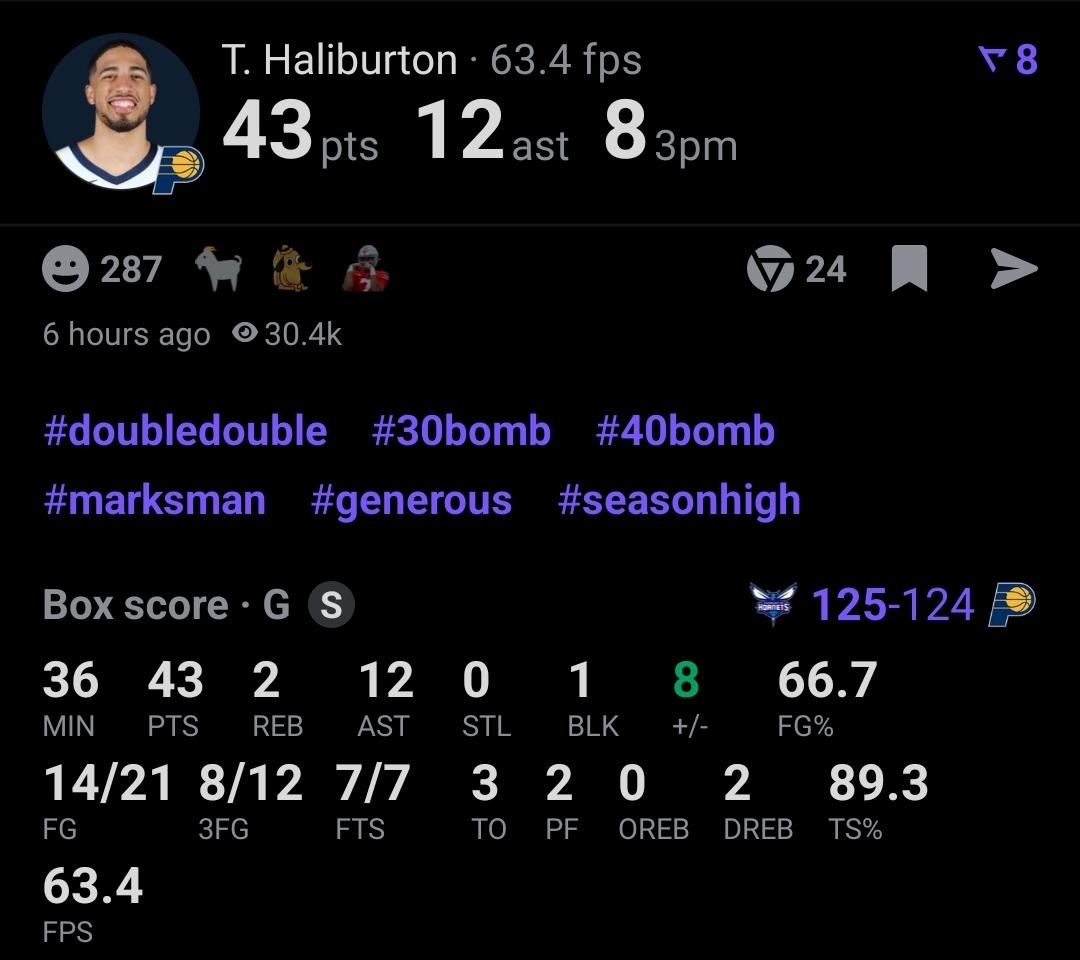1080x960 pixels.
Task: Open the #marksman hashtag
Action: pos(155,499)
